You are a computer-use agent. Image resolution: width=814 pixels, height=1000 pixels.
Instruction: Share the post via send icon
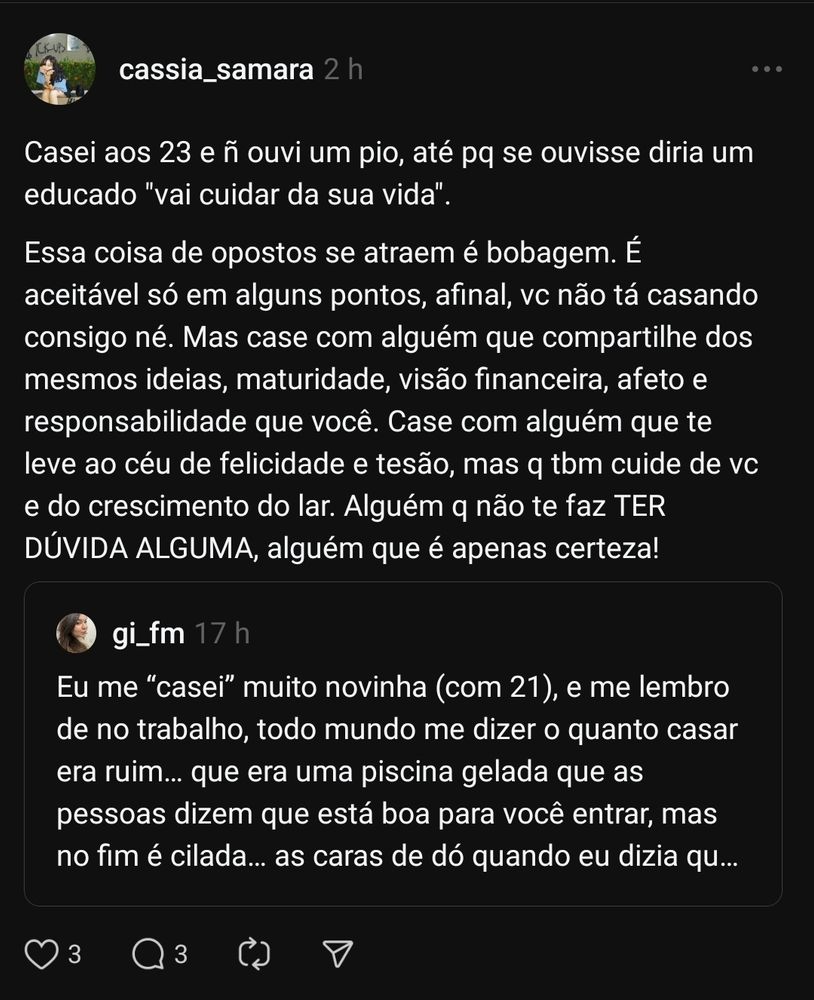(338, 955)
